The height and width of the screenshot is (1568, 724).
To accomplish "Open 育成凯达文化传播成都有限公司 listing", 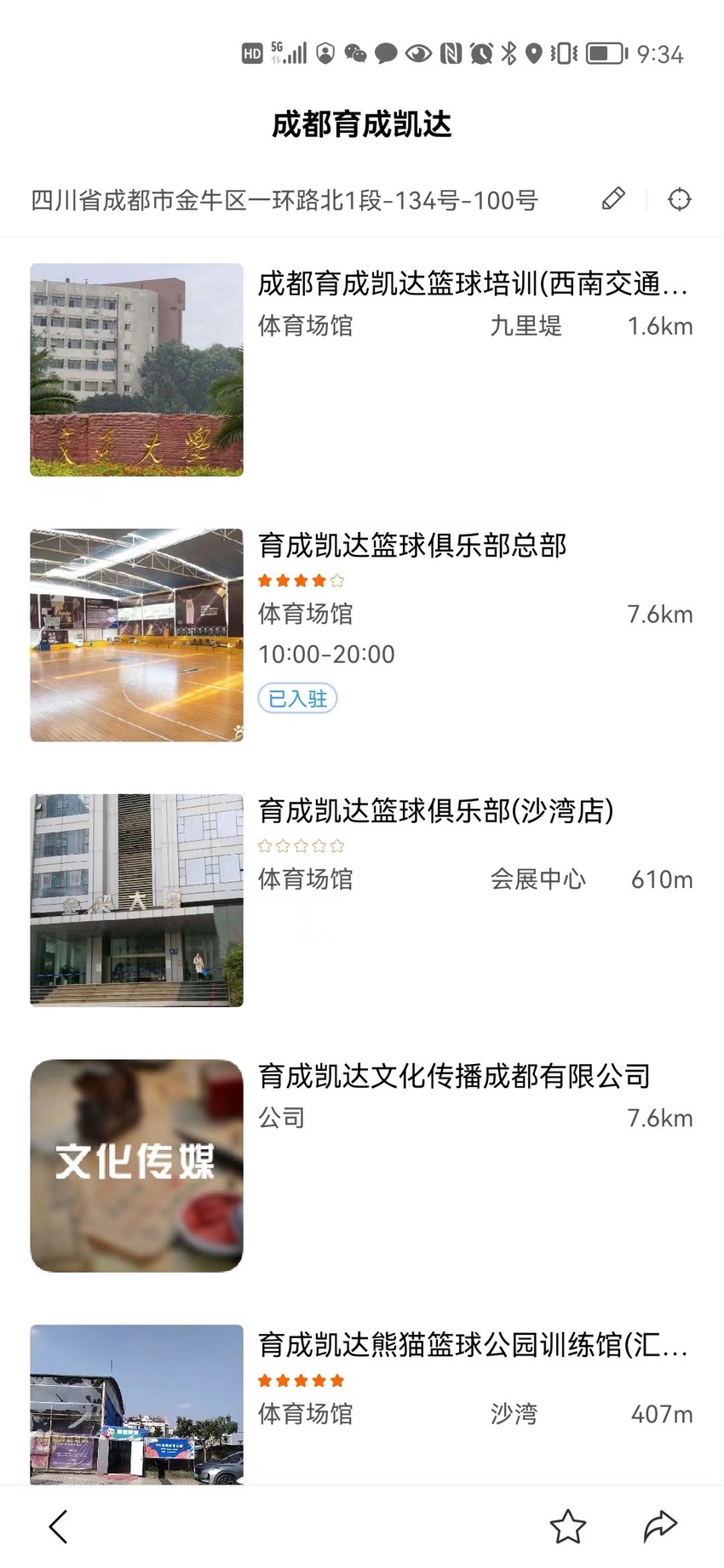I will tap(362, 1166).
